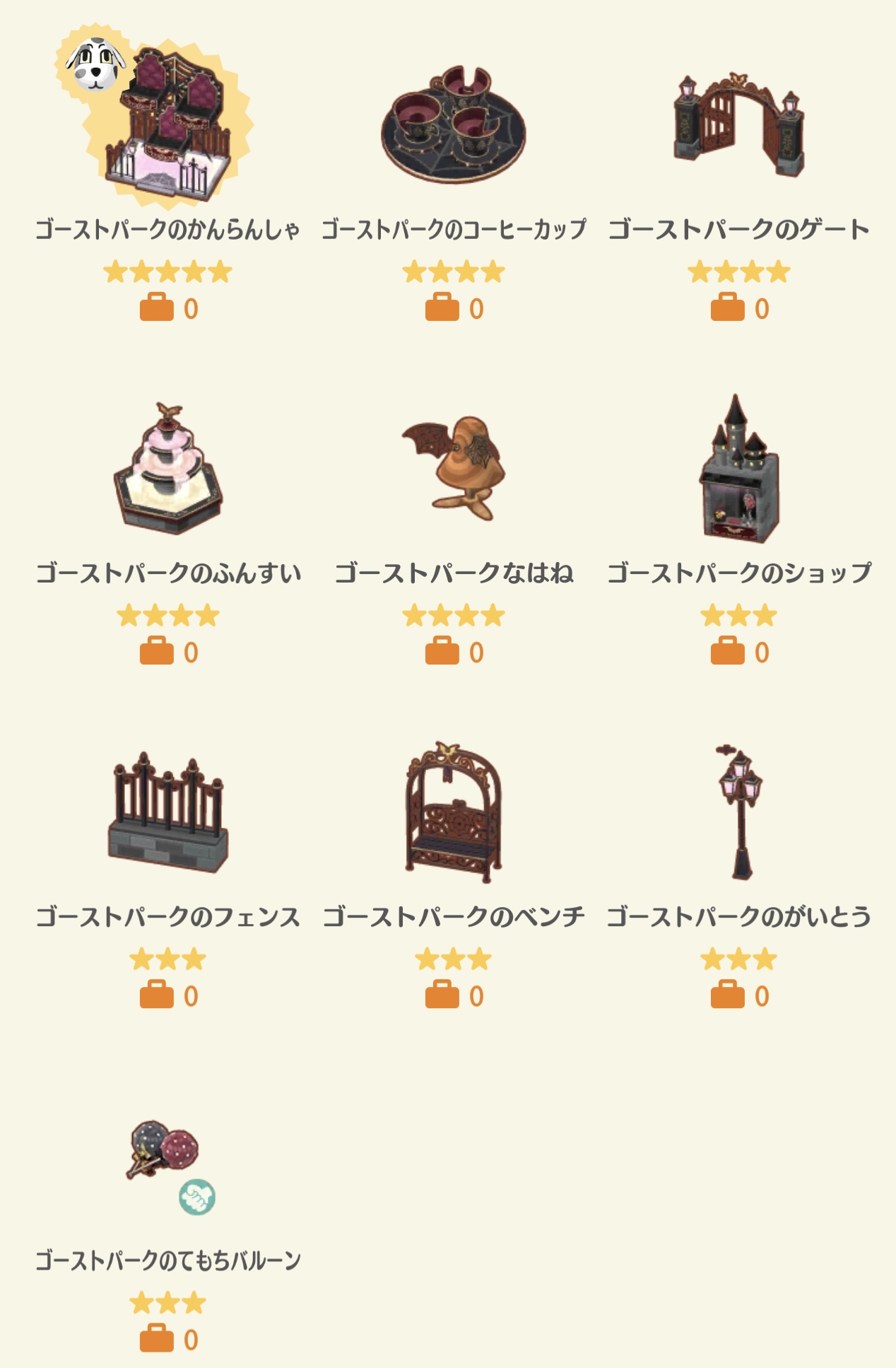View the ゴーストパークのゲート item
The width and height of the screenshot is (896, 1368).
[739, 127]
